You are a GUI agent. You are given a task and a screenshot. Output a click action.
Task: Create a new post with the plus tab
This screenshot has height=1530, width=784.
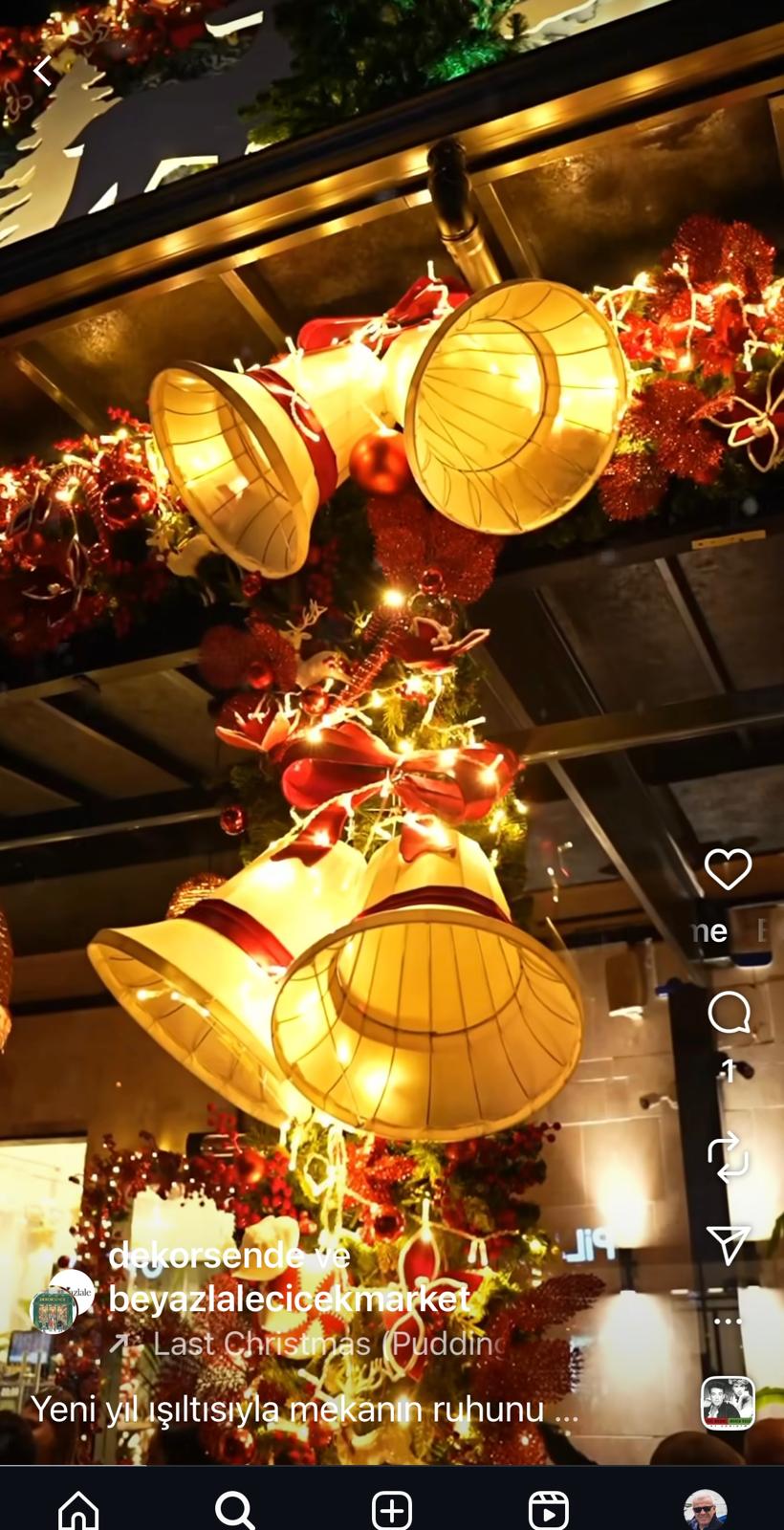pos(392,1511)
